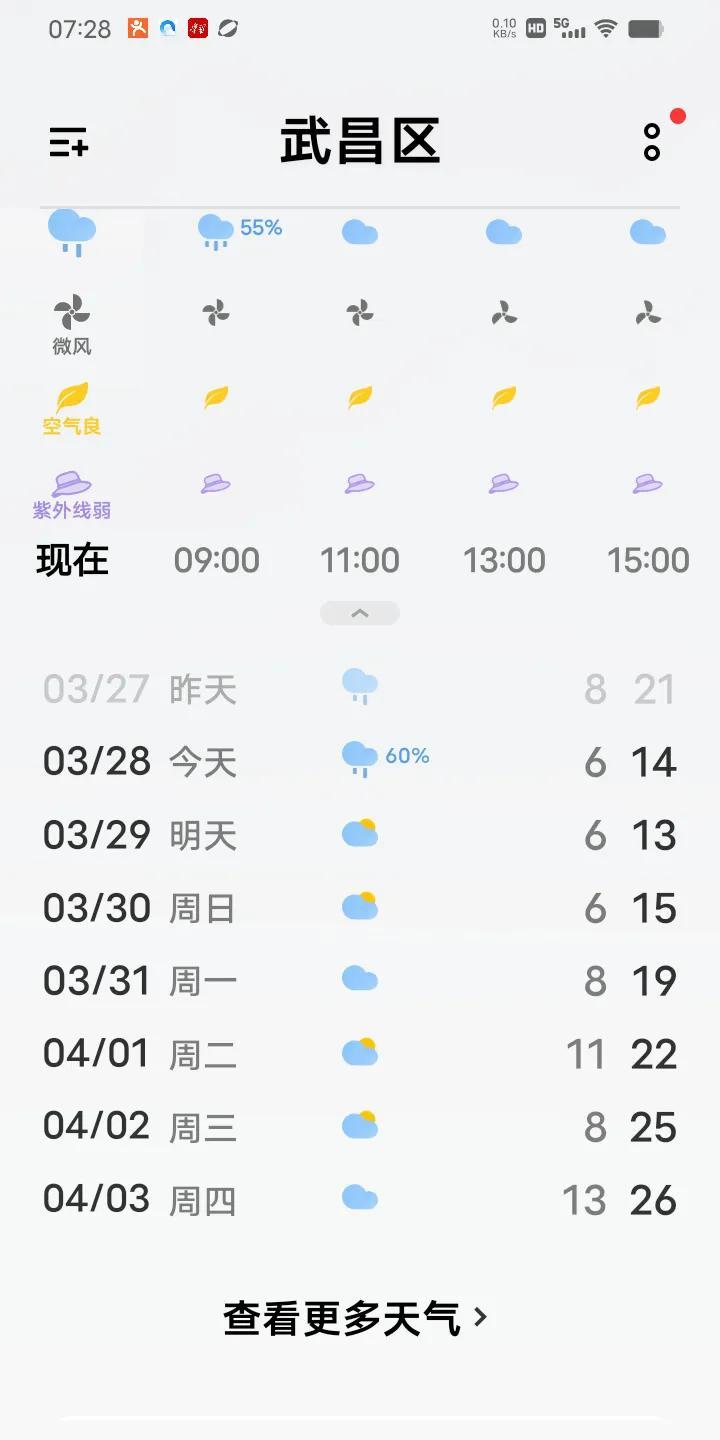The width and height of the screenshot is (720, 1440).
Task: View the 04/01 周二 forecast
Action: coord(360,1054)
